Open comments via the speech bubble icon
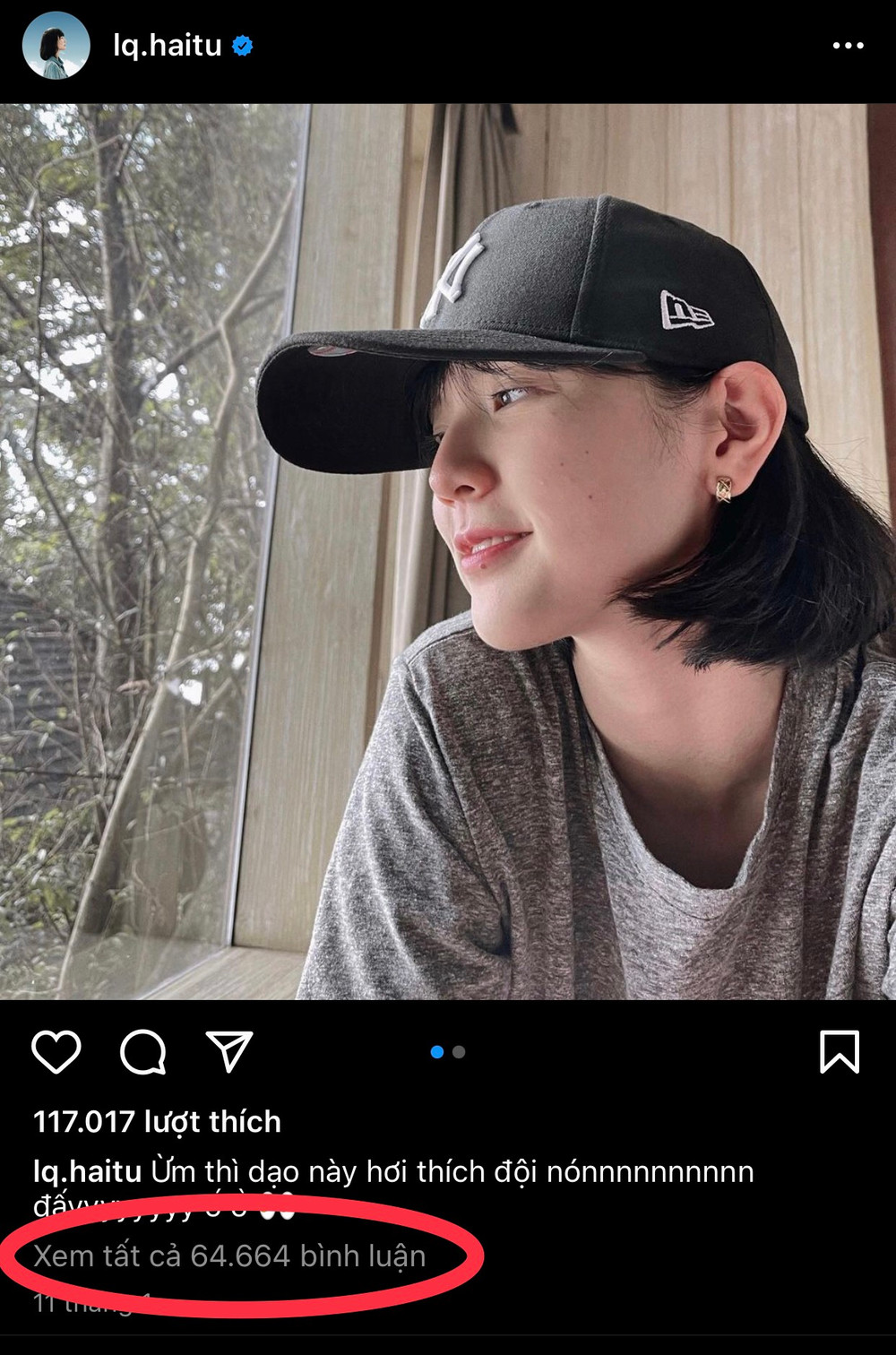The height and width of the screenshot is (1355, 896). click(x=143, y=1051)
